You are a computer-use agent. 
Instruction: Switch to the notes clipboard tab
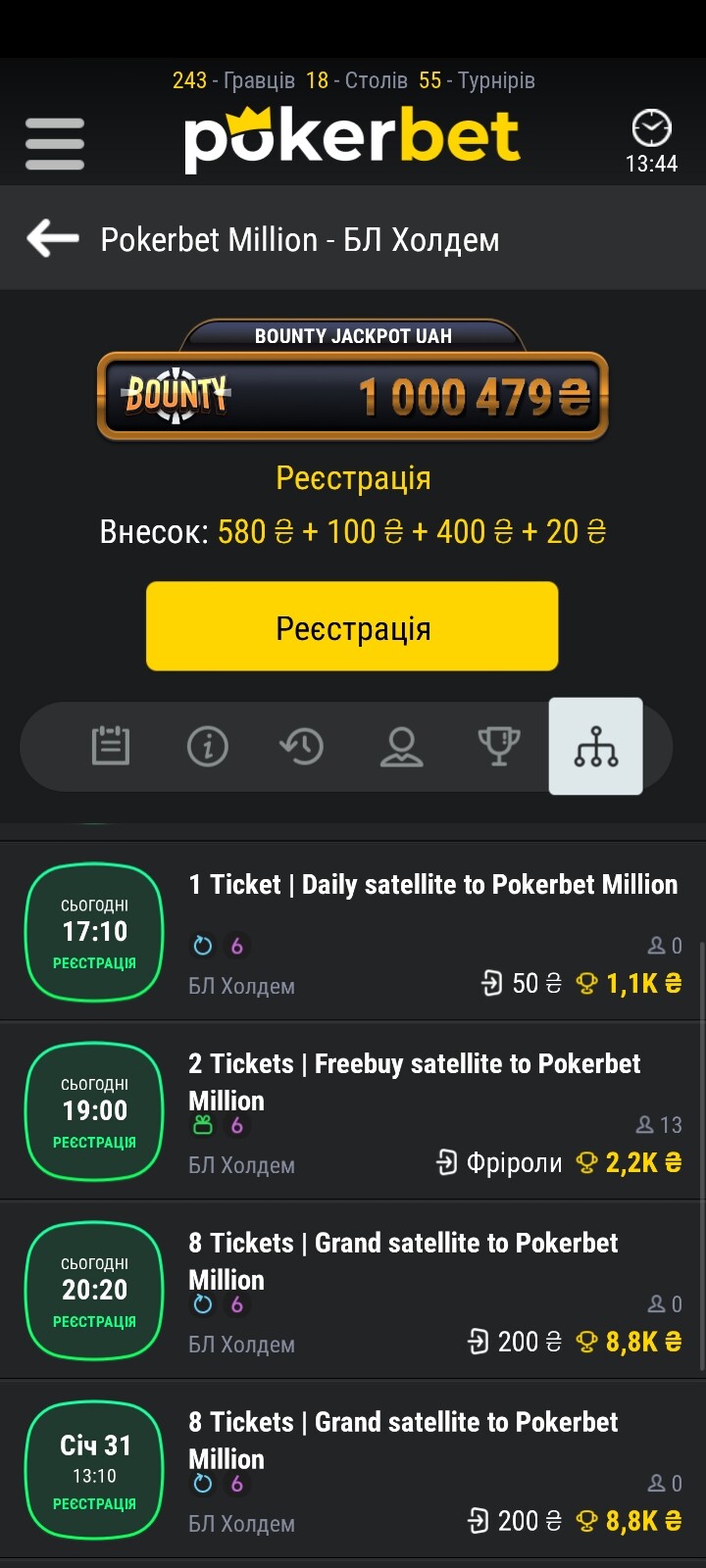coord(110,747)
